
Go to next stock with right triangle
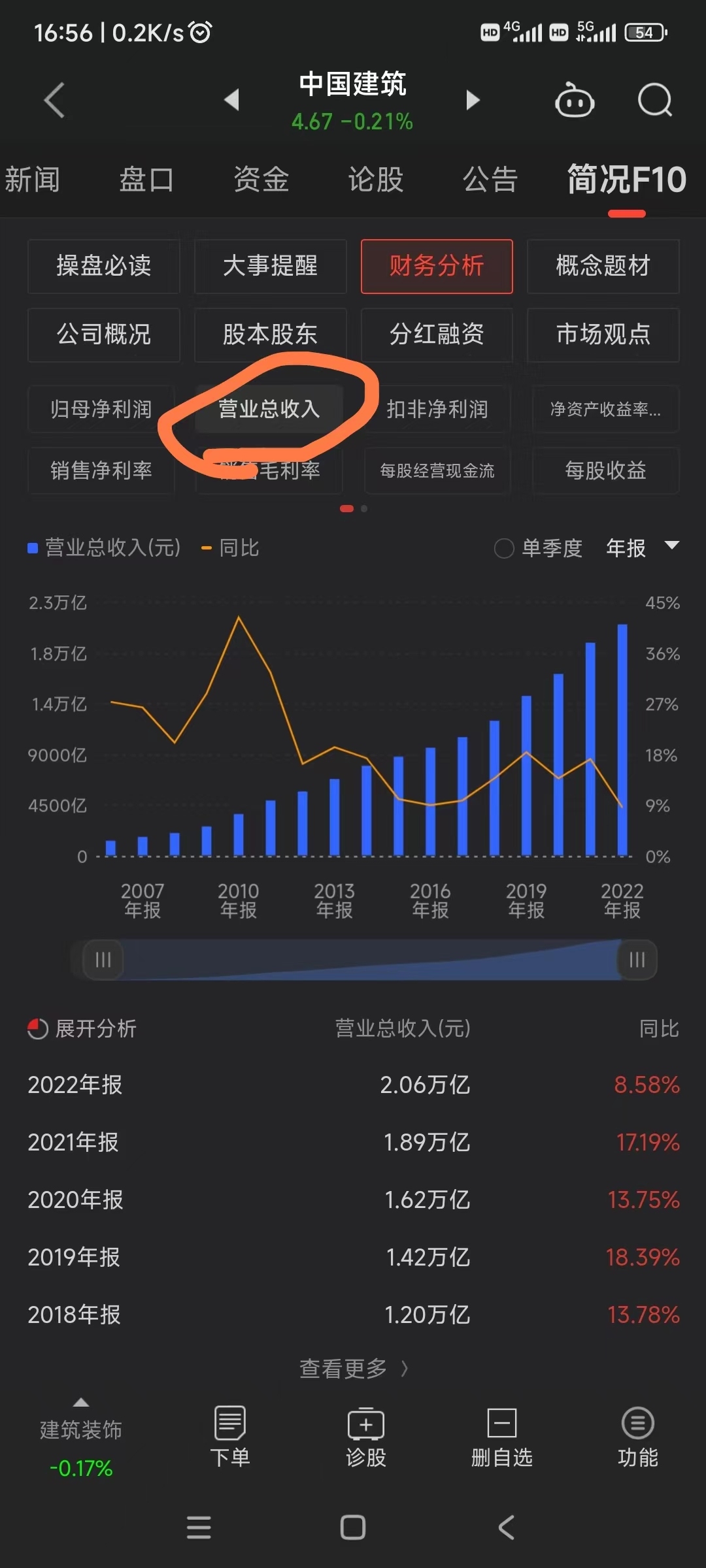click(x=473, y=100)
